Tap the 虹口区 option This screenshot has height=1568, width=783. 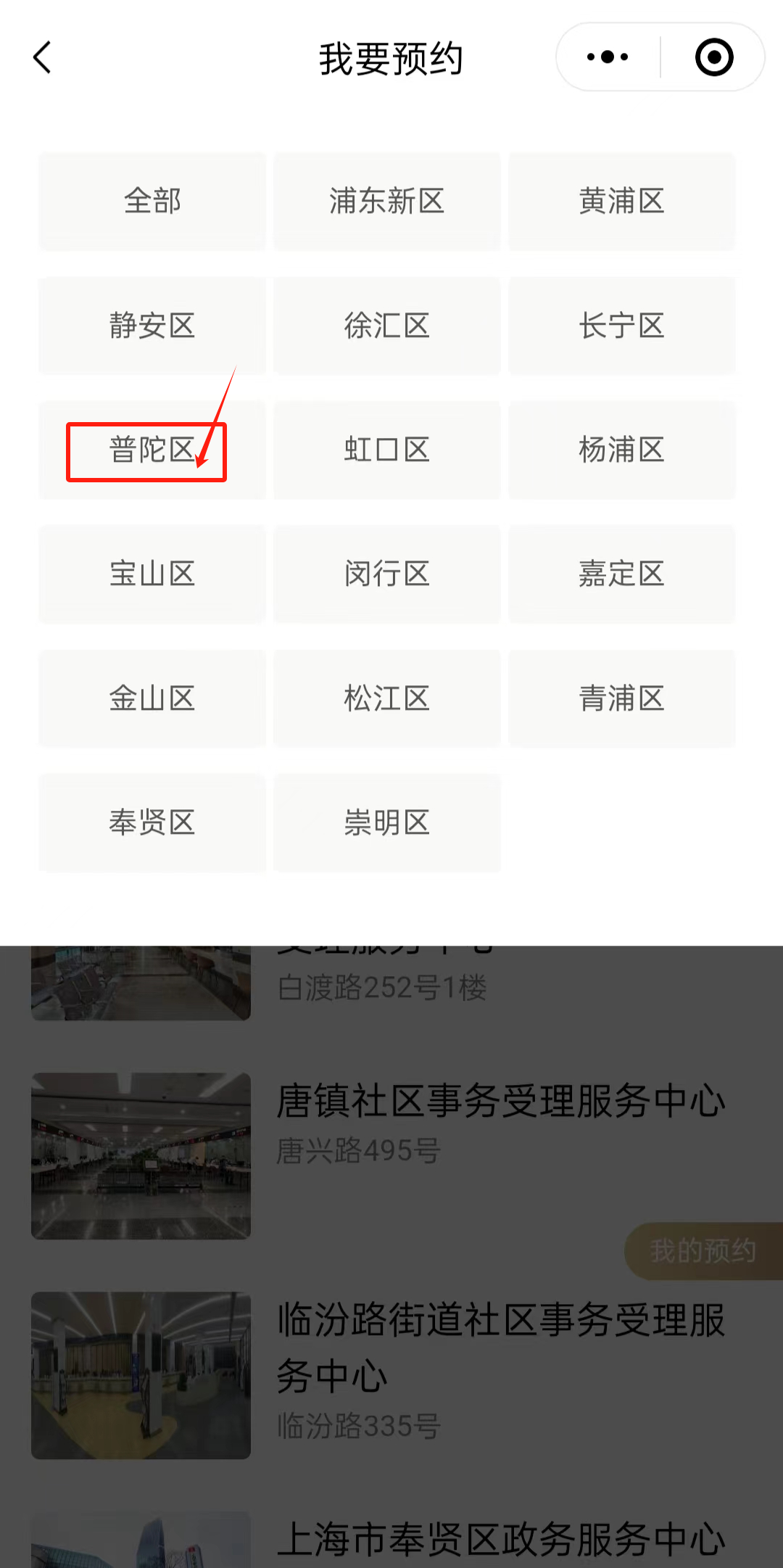pos(387,450)
